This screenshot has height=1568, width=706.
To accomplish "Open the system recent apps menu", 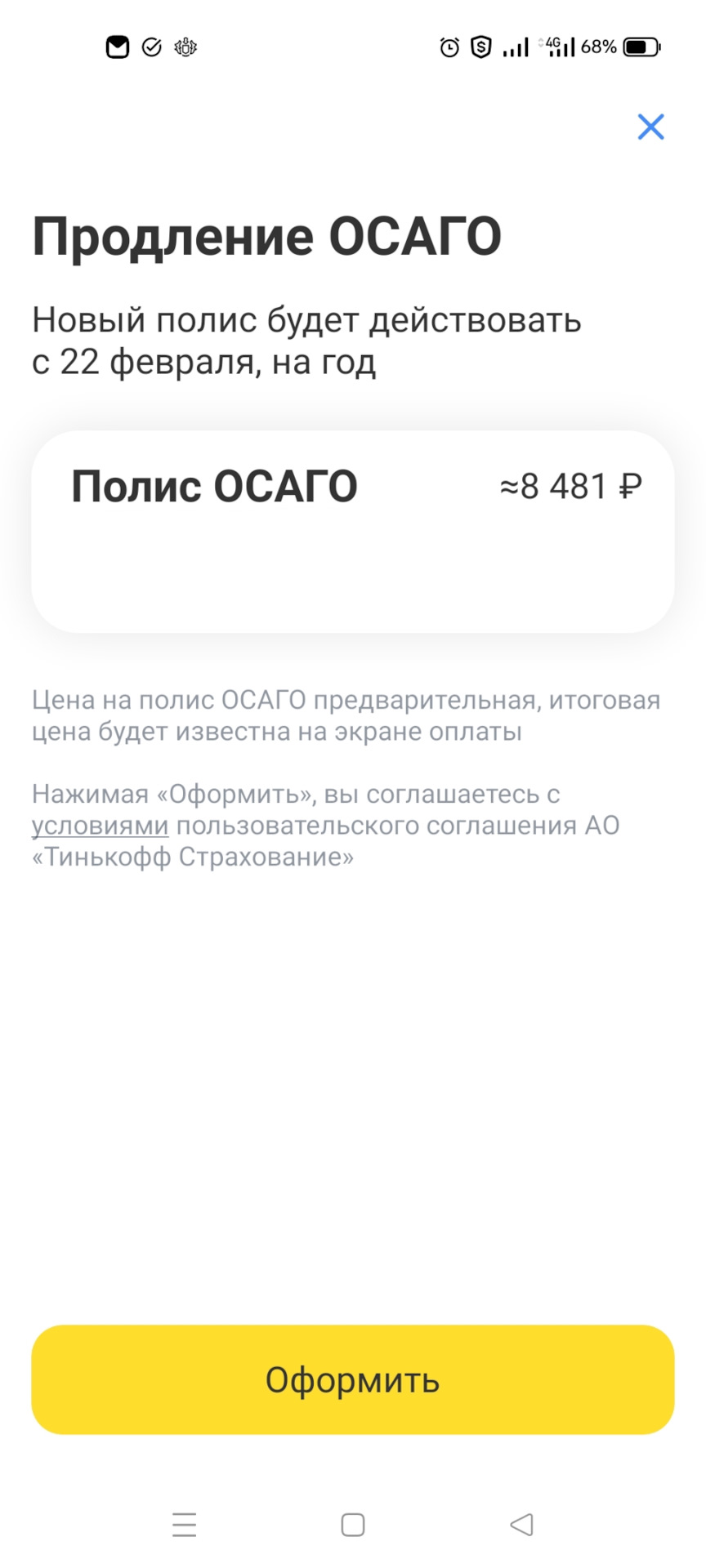I will coord(185,1524).
